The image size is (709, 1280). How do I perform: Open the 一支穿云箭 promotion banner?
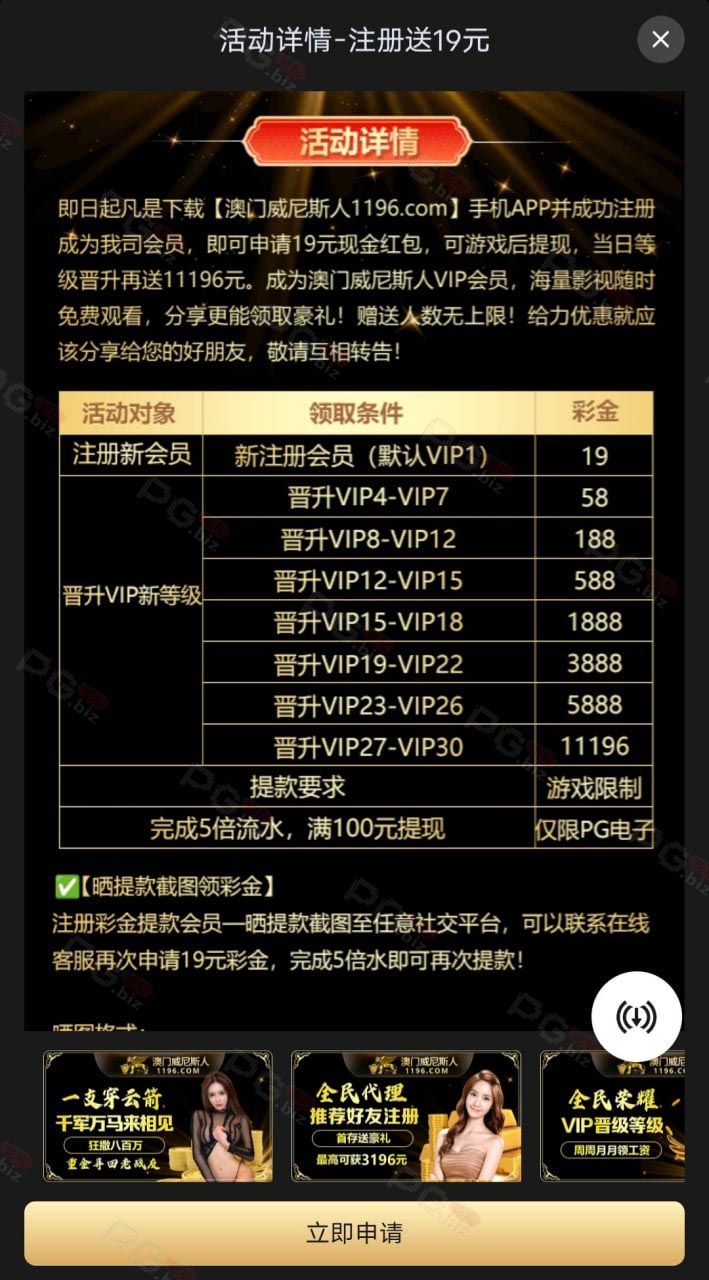(158, 1116)
